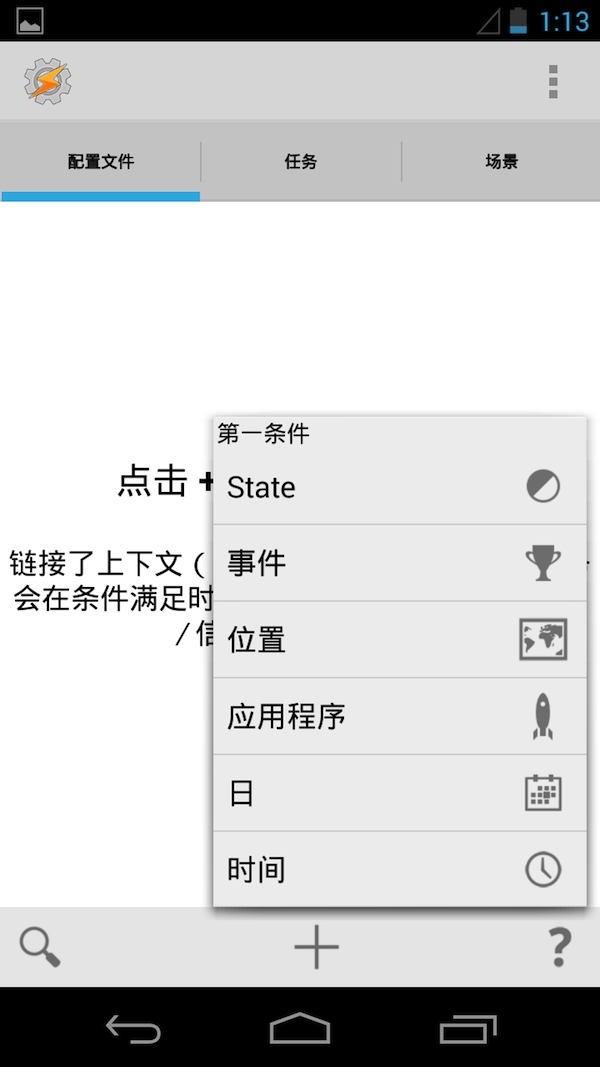Go back with the system back button

(133, 1028)
